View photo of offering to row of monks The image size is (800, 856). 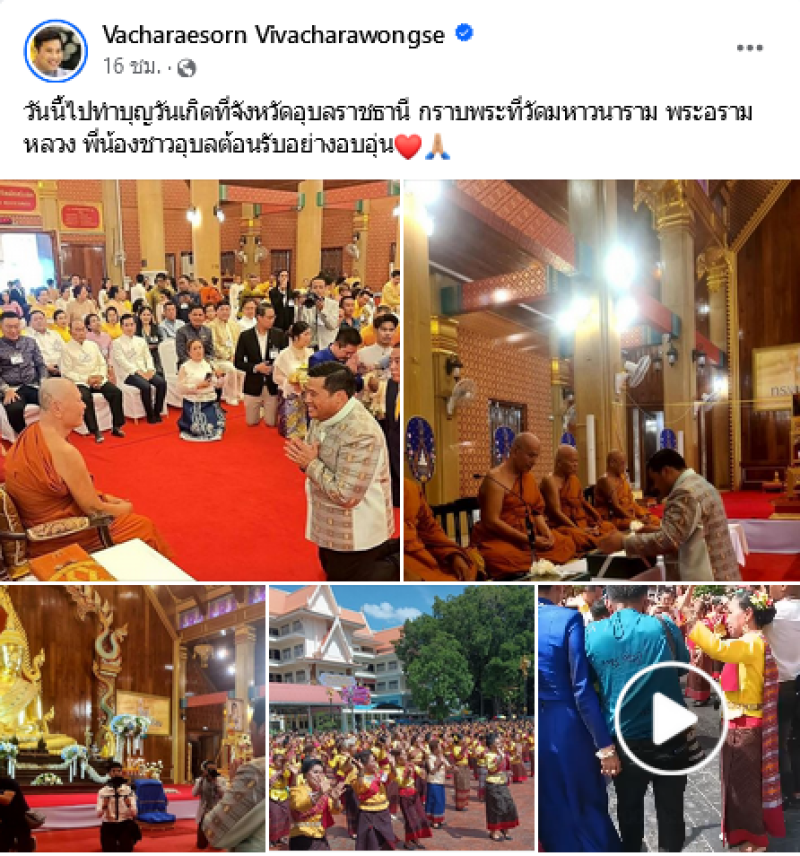click(601, 381)
